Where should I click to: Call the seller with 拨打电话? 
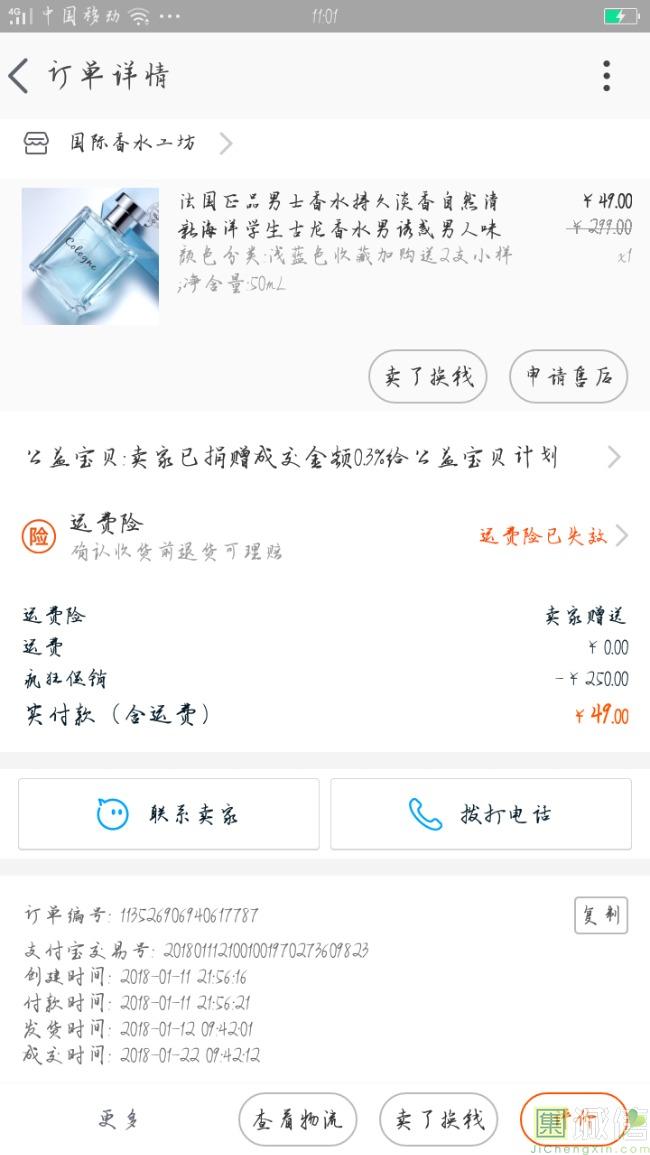[481, 814]
